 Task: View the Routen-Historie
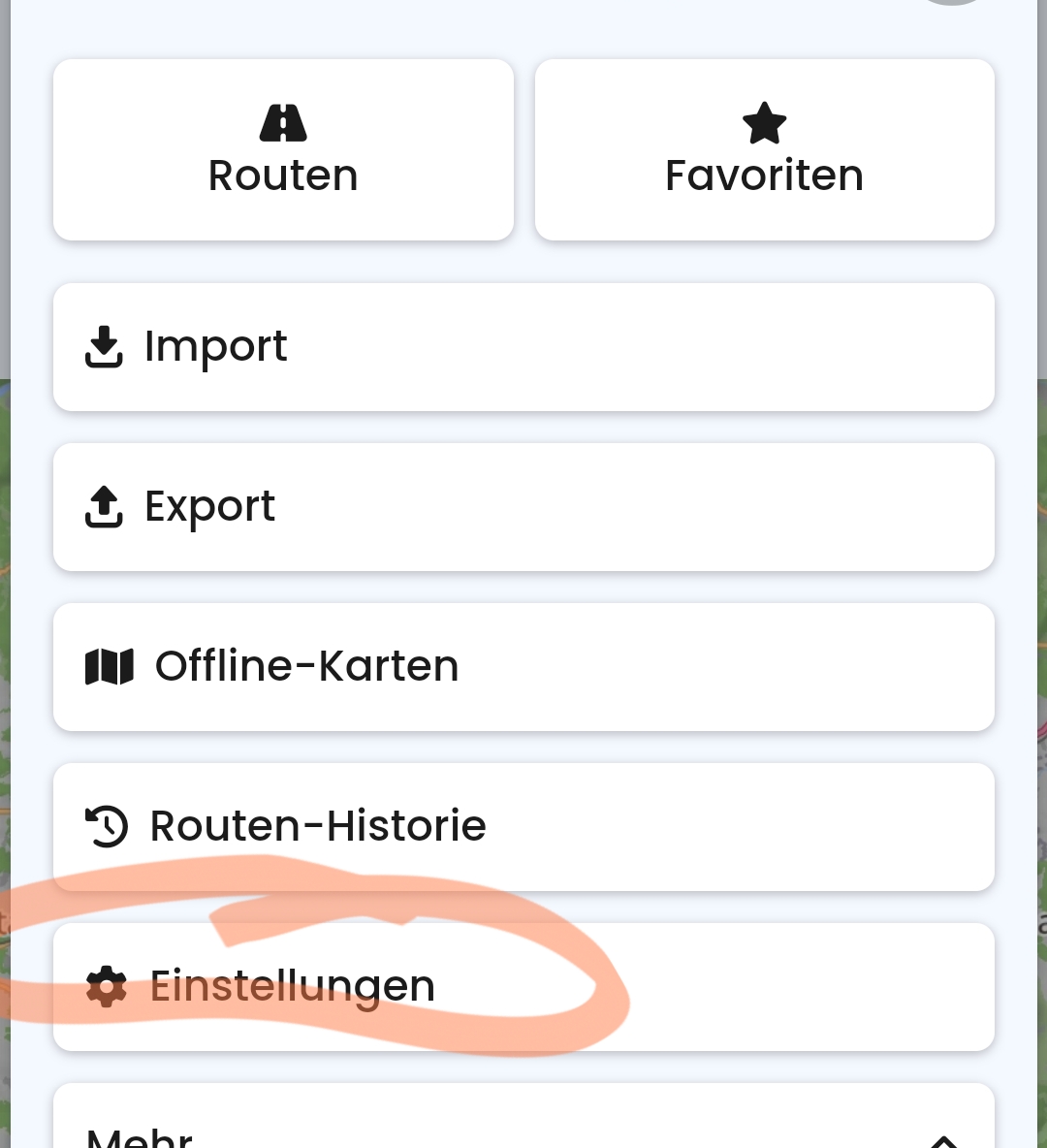pos(523,827)
